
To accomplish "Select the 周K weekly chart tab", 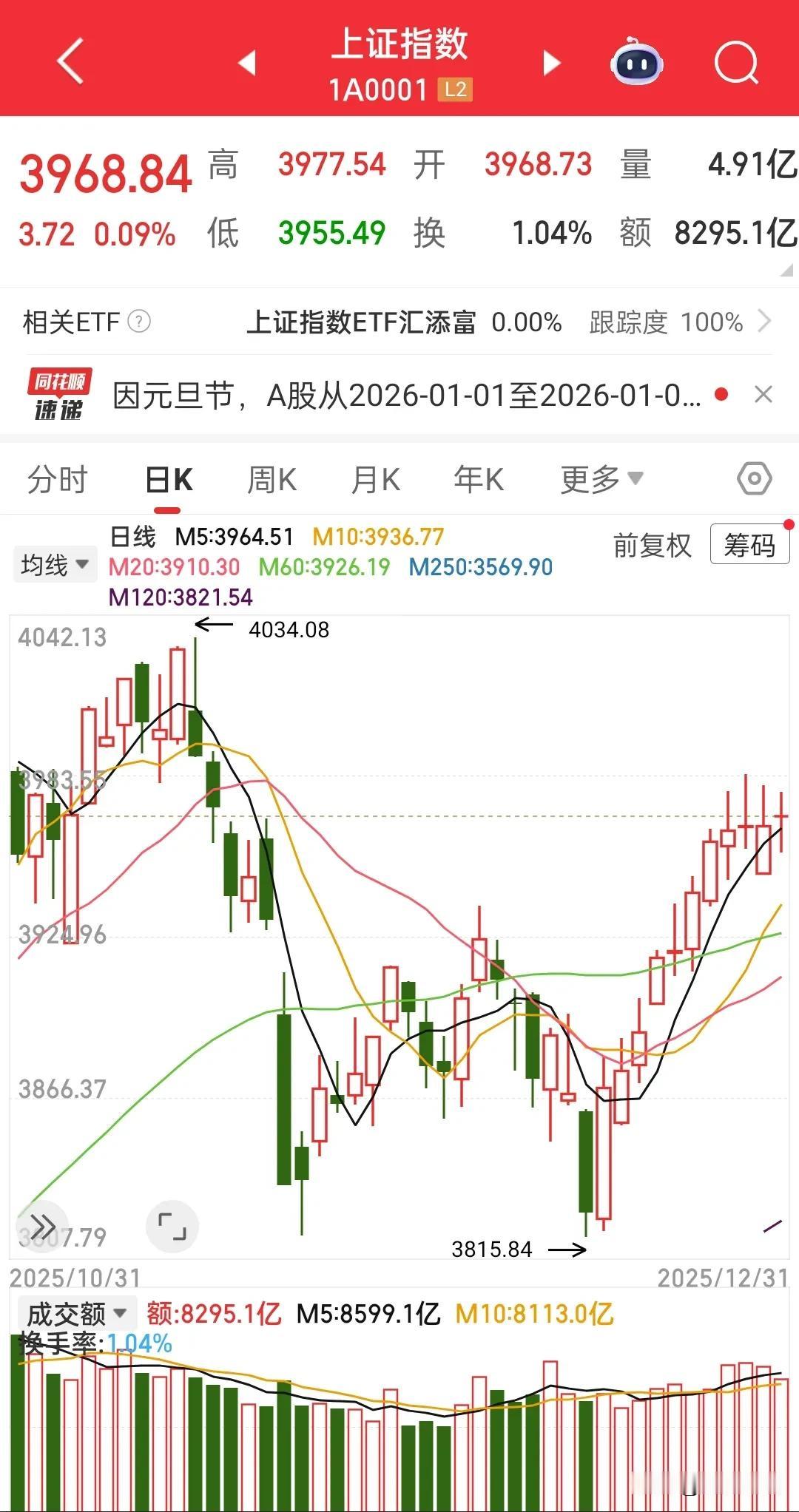I will 273,479.
